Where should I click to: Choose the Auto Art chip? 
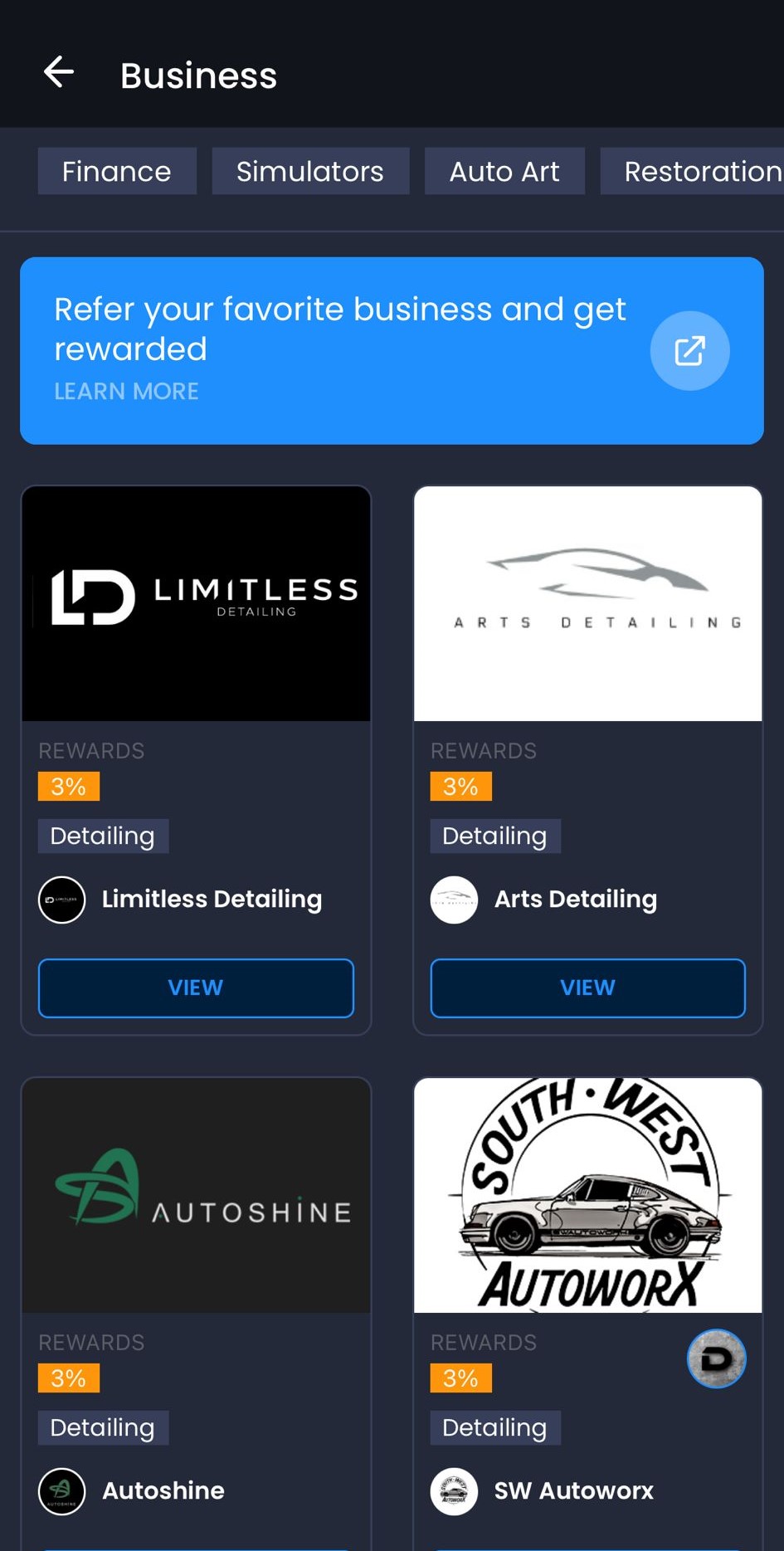(x=504, y=172)
